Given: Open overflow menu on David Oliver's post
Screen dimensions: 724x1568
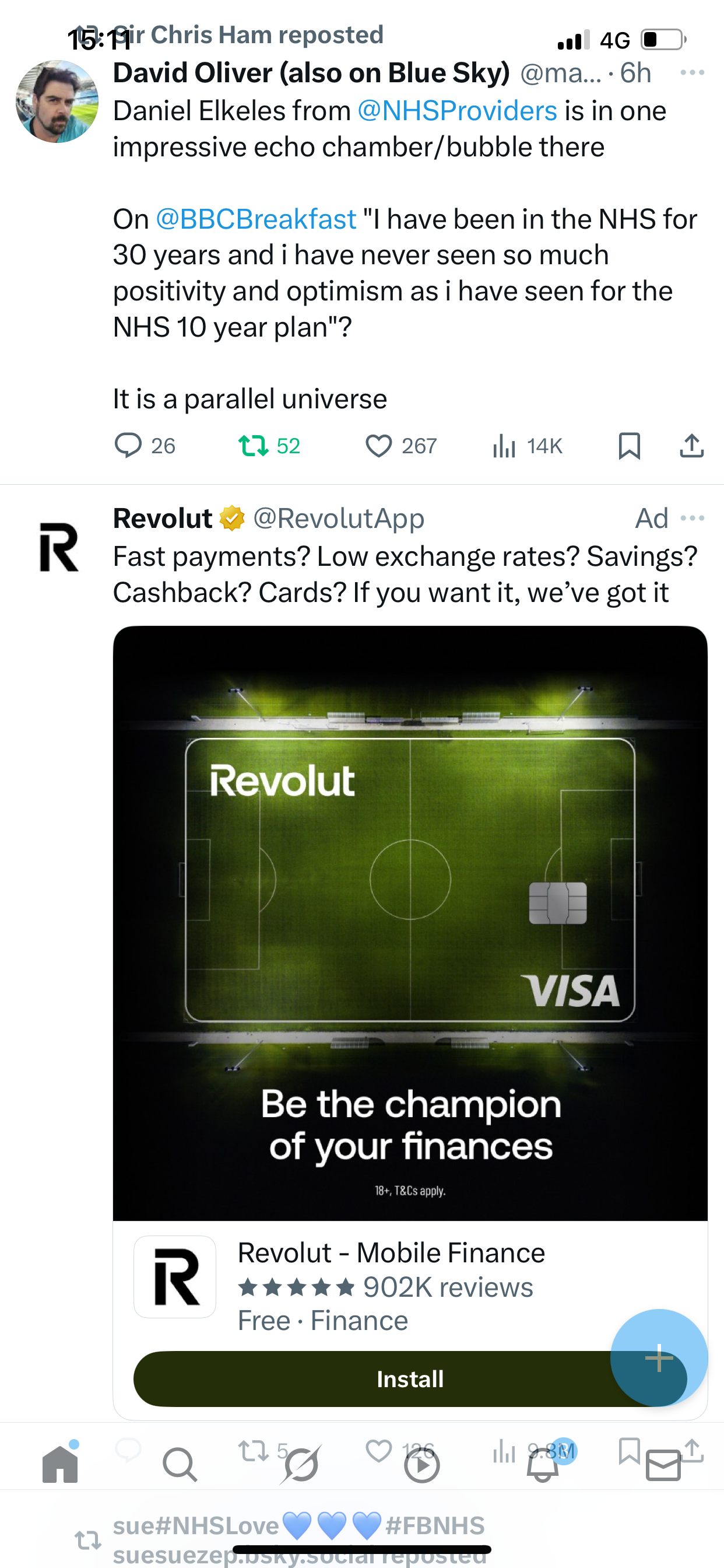Looking at the screenshot, I should (692, 73).
